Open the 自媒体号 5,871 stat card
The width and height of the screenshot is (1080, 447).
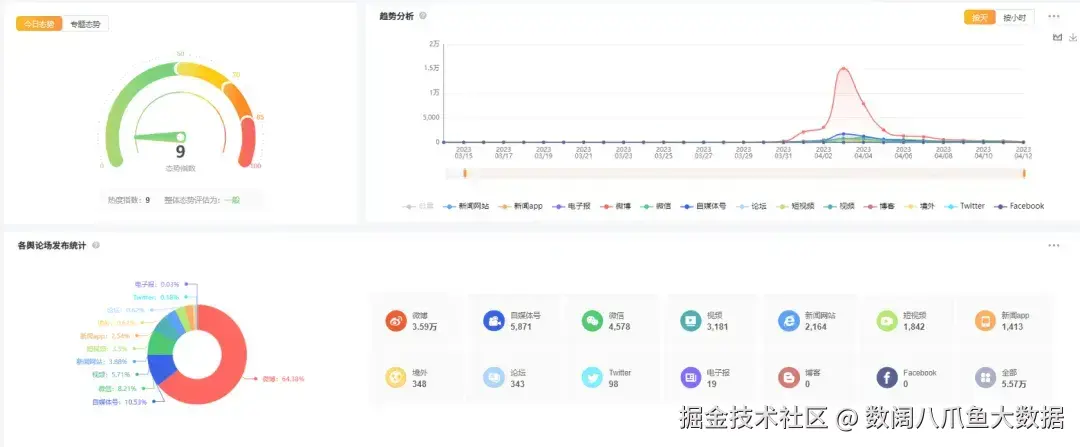click(512, 321)
